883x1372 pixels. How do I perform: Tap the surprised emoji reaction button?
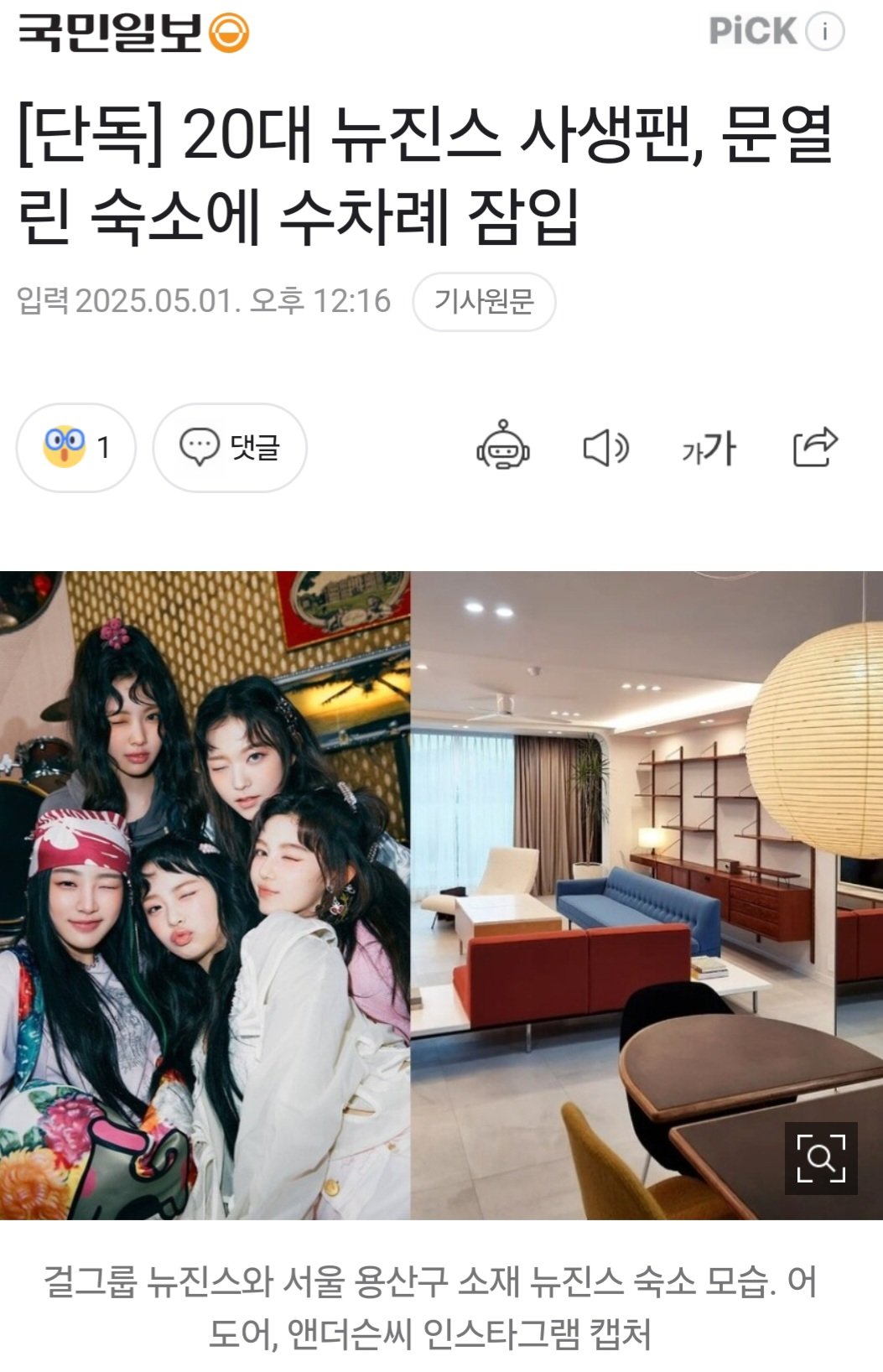75,447
